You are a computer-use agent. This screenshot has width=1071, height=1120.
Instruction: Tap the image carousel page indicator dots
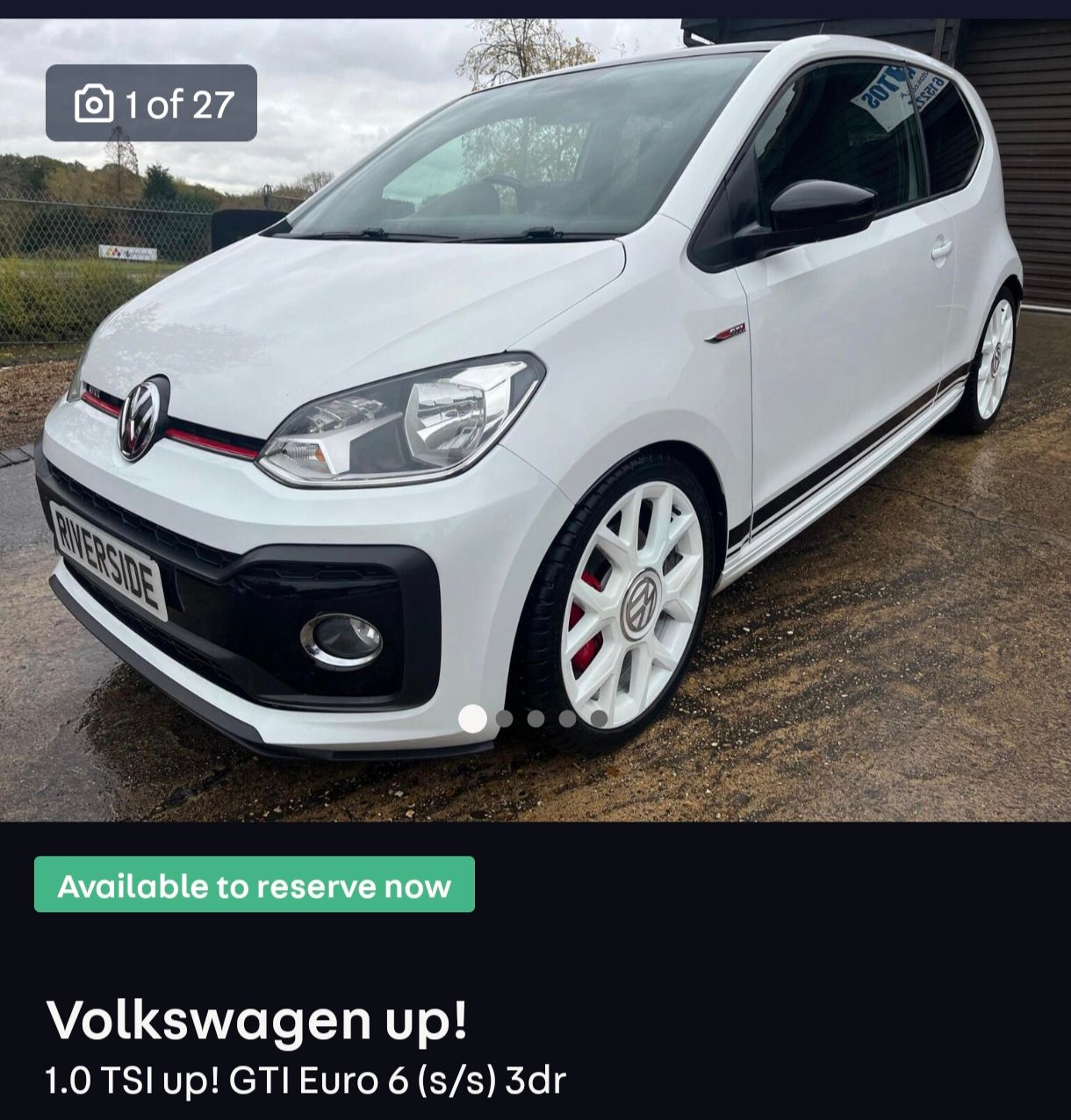coord(535,719)
